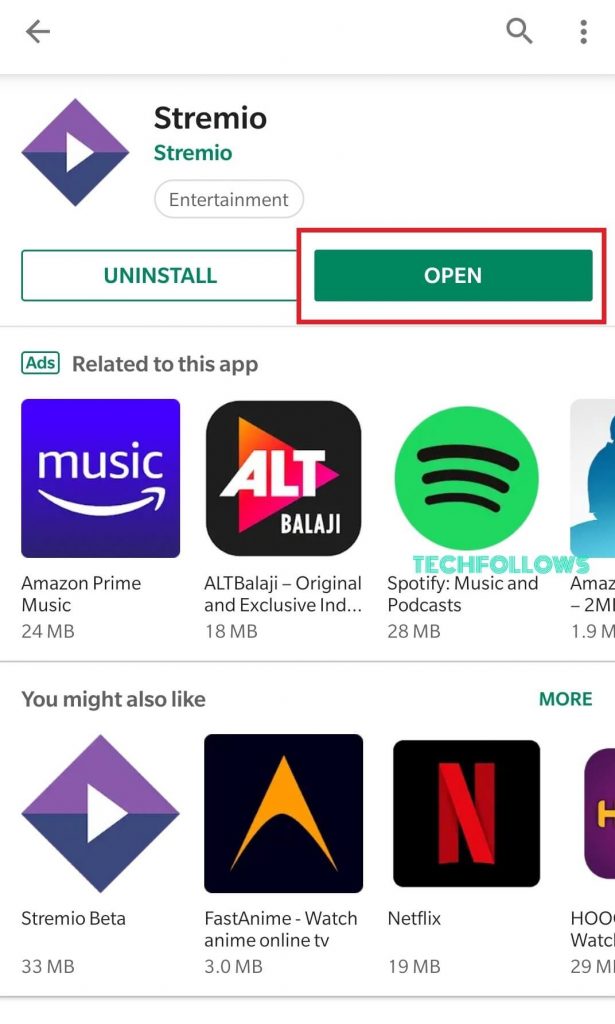Select the Entertainment category chip
The height and width of the screenshot is (1024, 615).
229,199
